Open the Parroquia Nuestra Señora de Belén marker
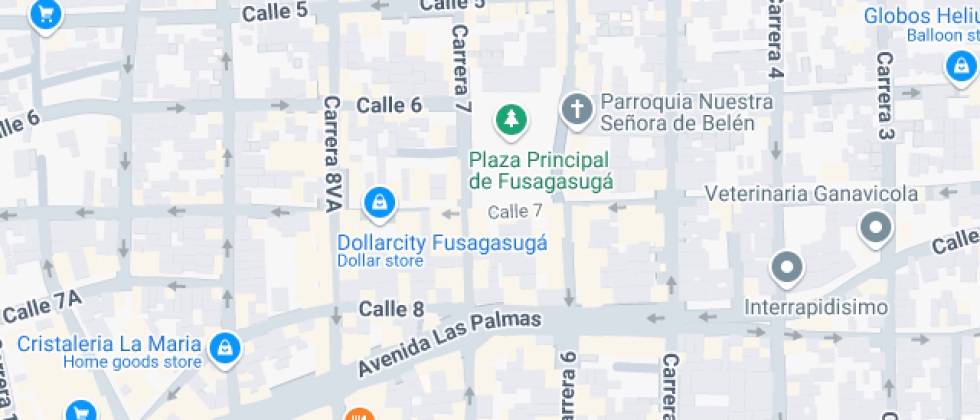 tap(576, 108)
